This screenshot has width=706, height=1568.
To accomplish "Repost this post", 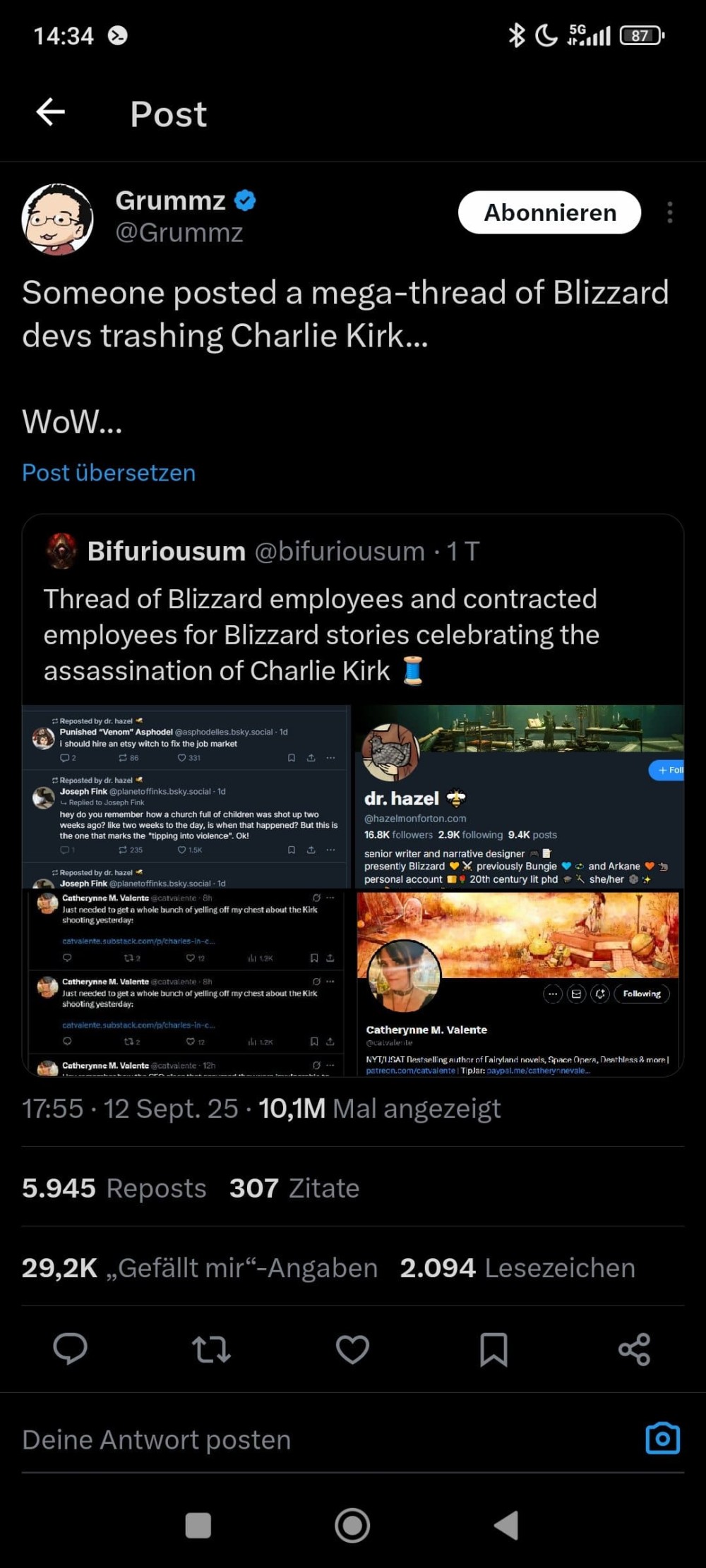I will point(211,1349).
